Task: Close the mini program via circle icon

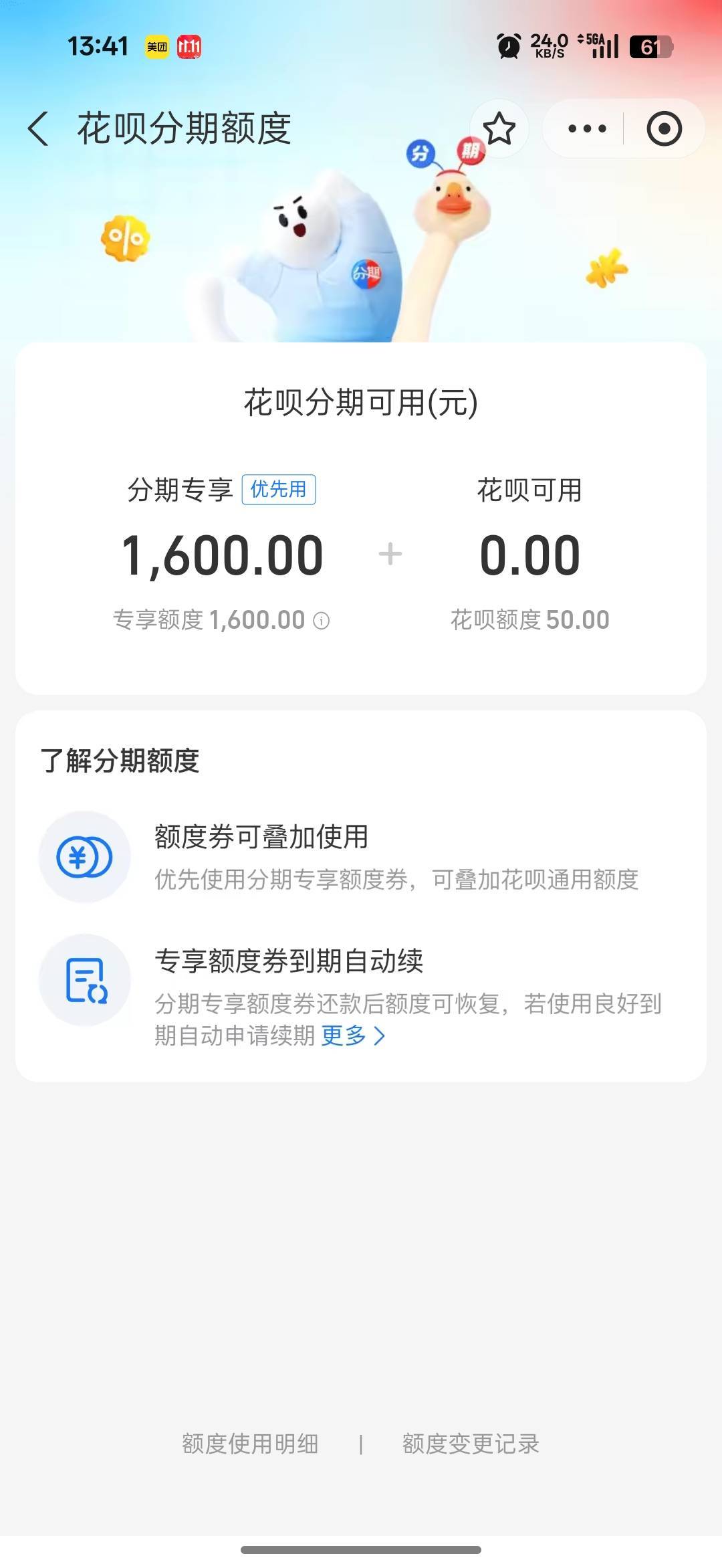Action: click(x=664, y=128)
